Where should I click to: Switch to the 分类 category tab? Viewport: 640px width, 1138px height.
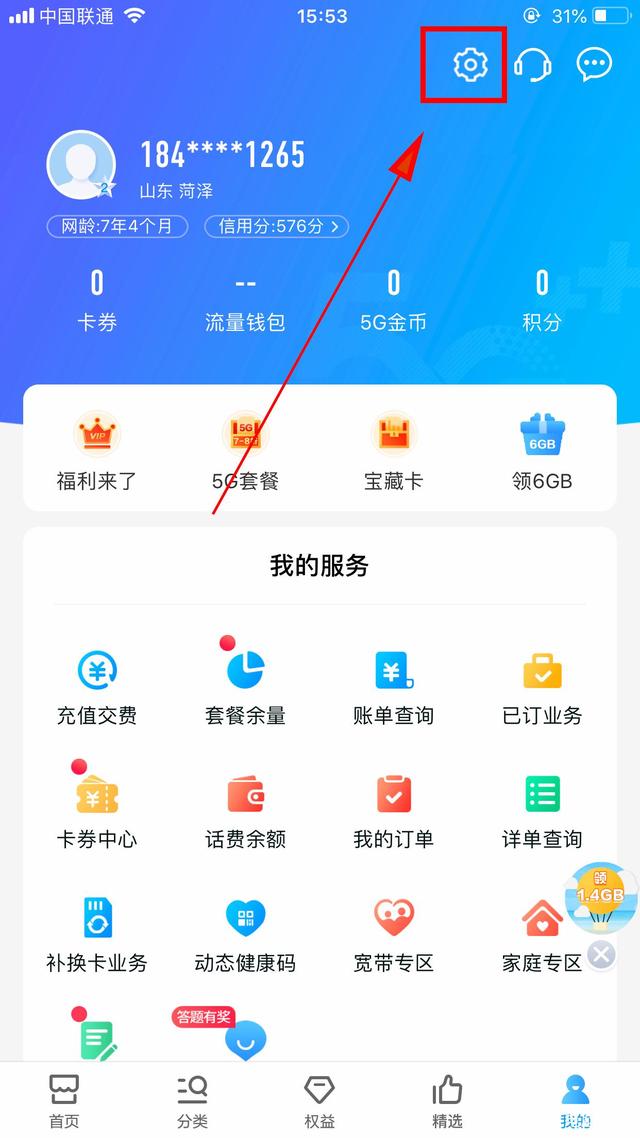tap(192, 1101)
